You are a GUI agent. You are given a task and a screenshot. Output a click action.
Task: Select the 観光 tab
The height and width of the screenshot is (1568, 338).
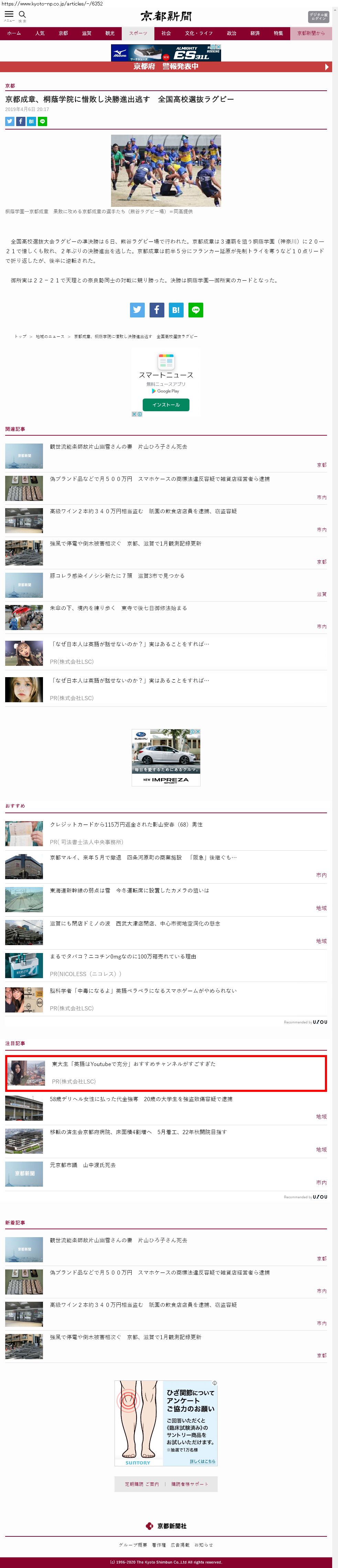coord(110,33)
